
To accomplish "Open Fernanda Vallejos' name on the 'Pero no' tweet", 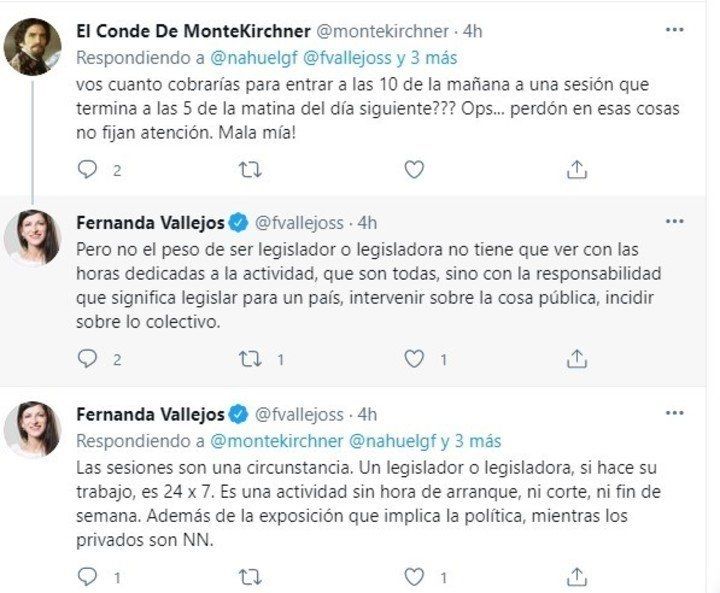I will [x=150, y=222].
